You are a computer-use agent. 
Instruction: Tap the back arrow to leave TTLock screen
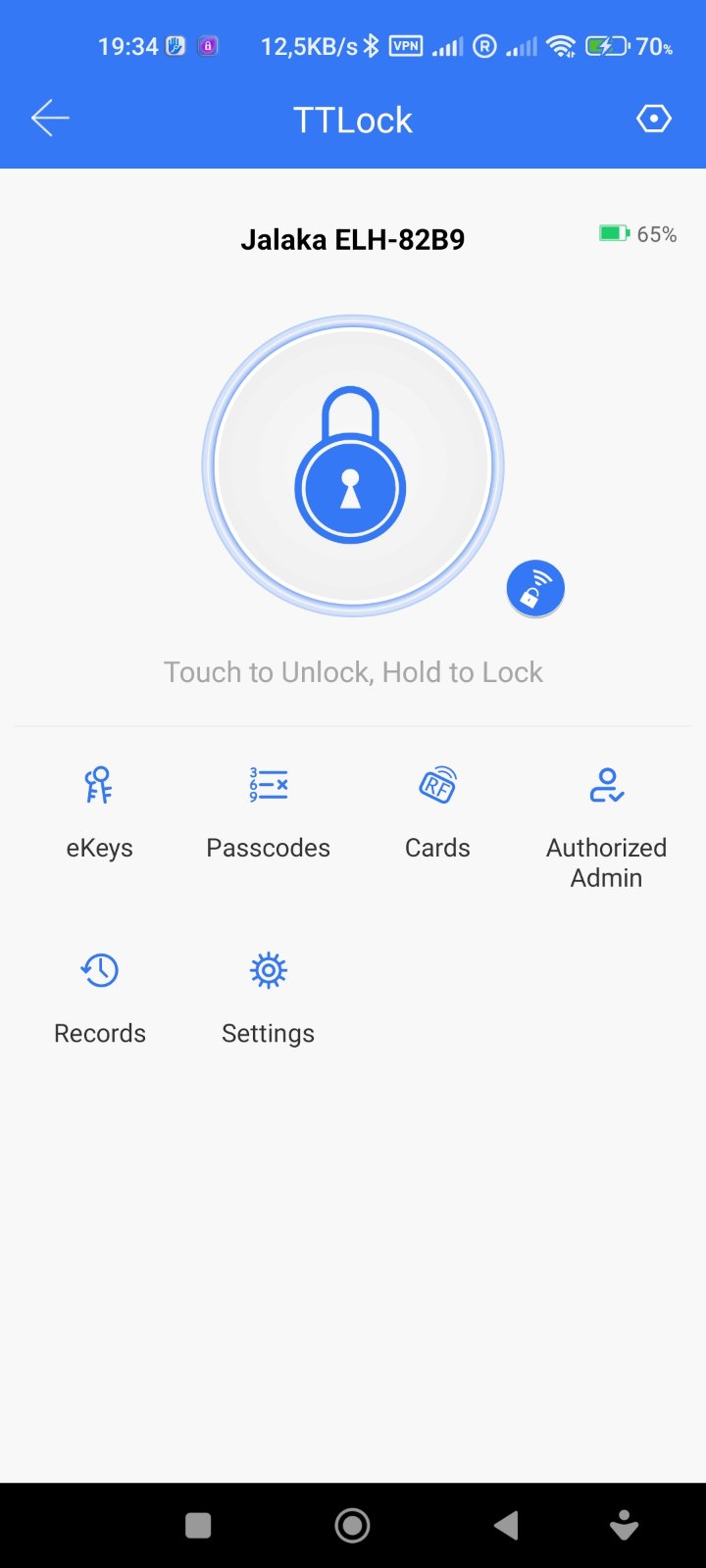coord(49,118)
